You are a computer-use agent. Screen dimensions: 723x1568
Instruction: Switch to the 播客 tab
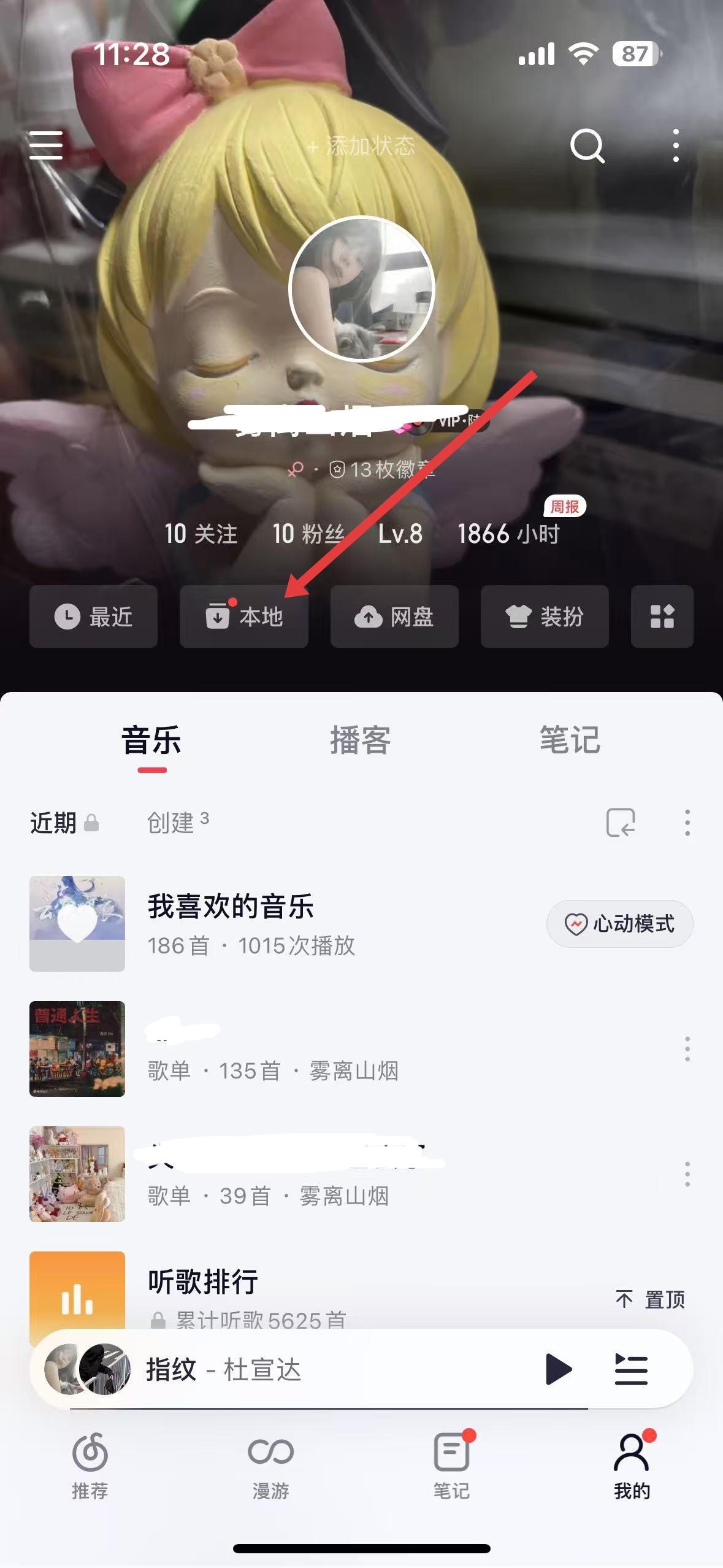click(361, 740)
